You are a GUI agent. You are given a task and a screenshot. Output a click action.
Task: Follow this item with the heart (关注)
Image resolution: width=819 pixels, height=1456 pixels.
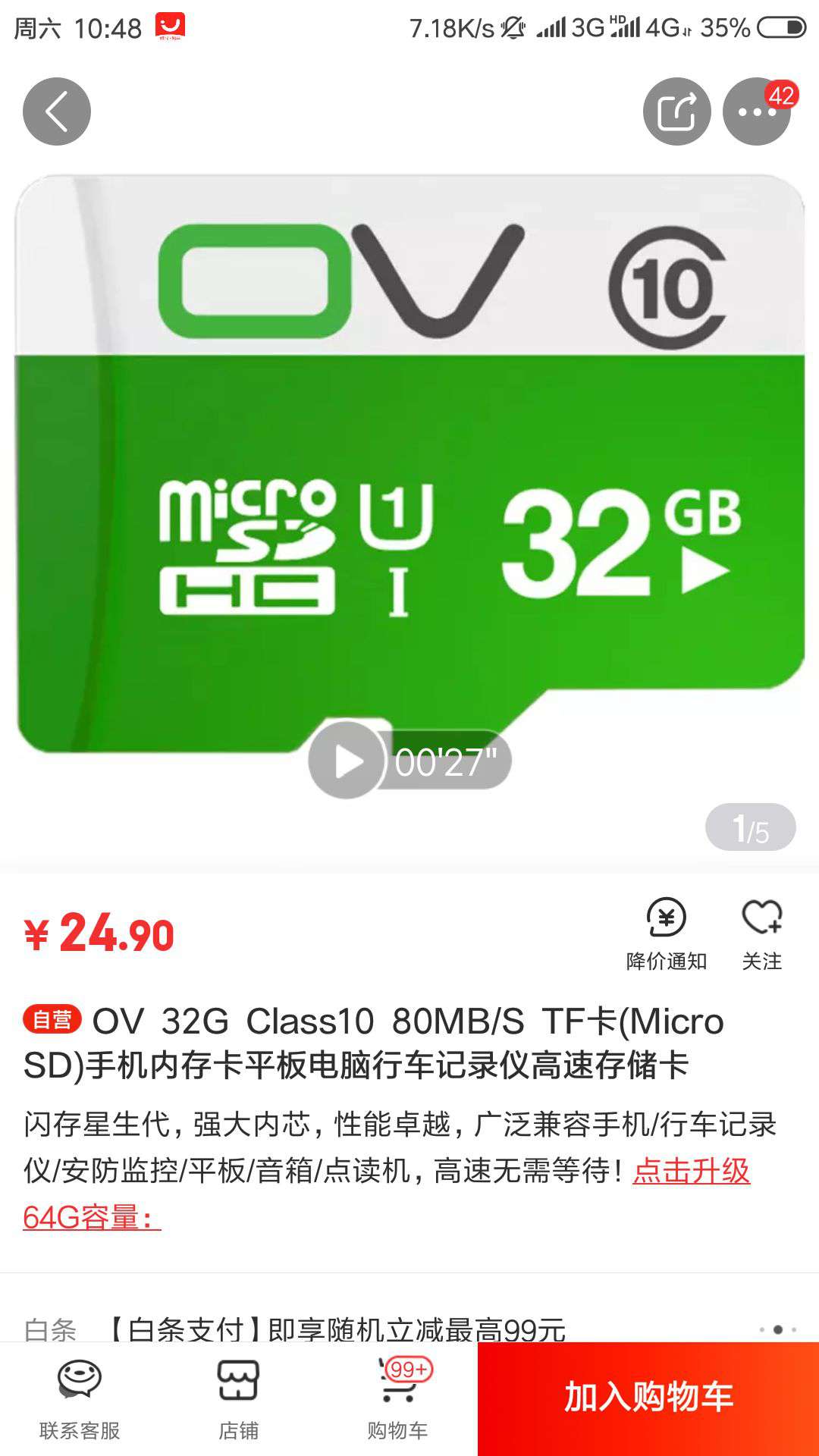(762, 934)
